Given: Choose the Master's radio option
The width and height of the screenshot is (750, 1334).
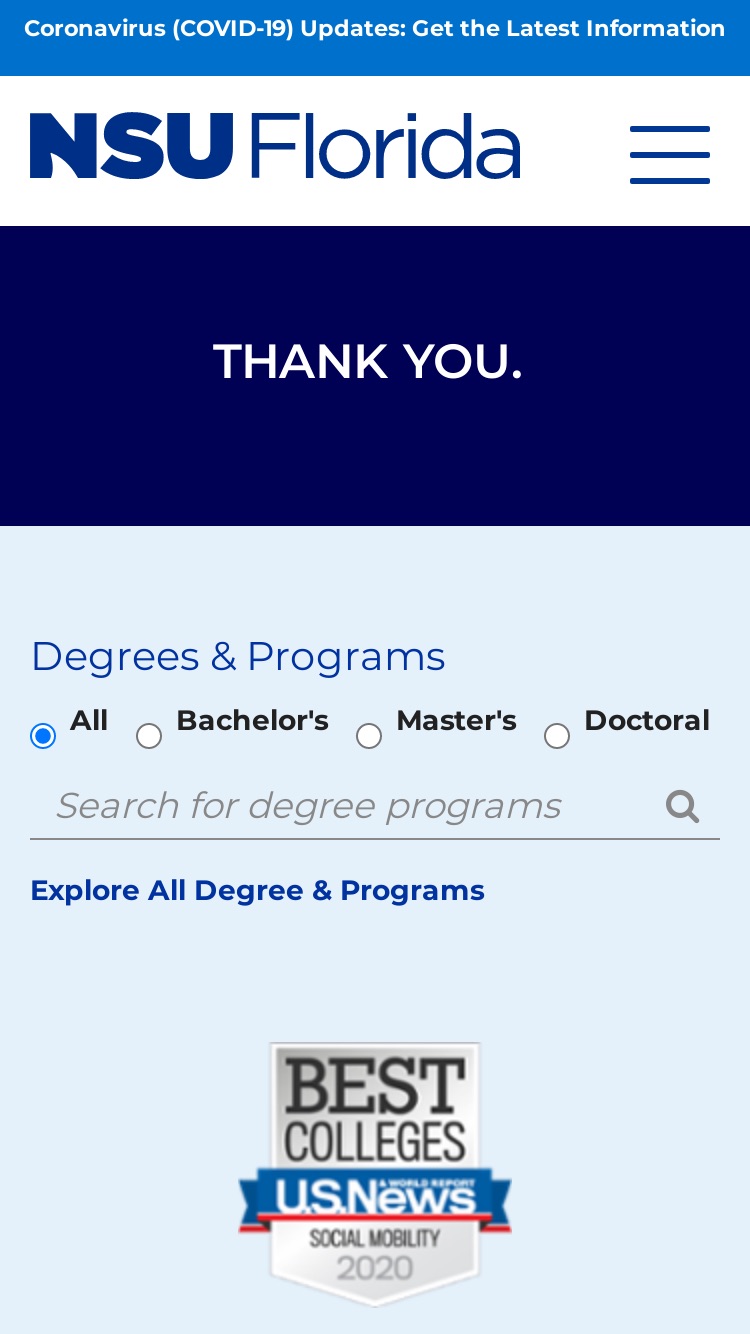Looking at the screenshot, I should click(x=369, y=737).
